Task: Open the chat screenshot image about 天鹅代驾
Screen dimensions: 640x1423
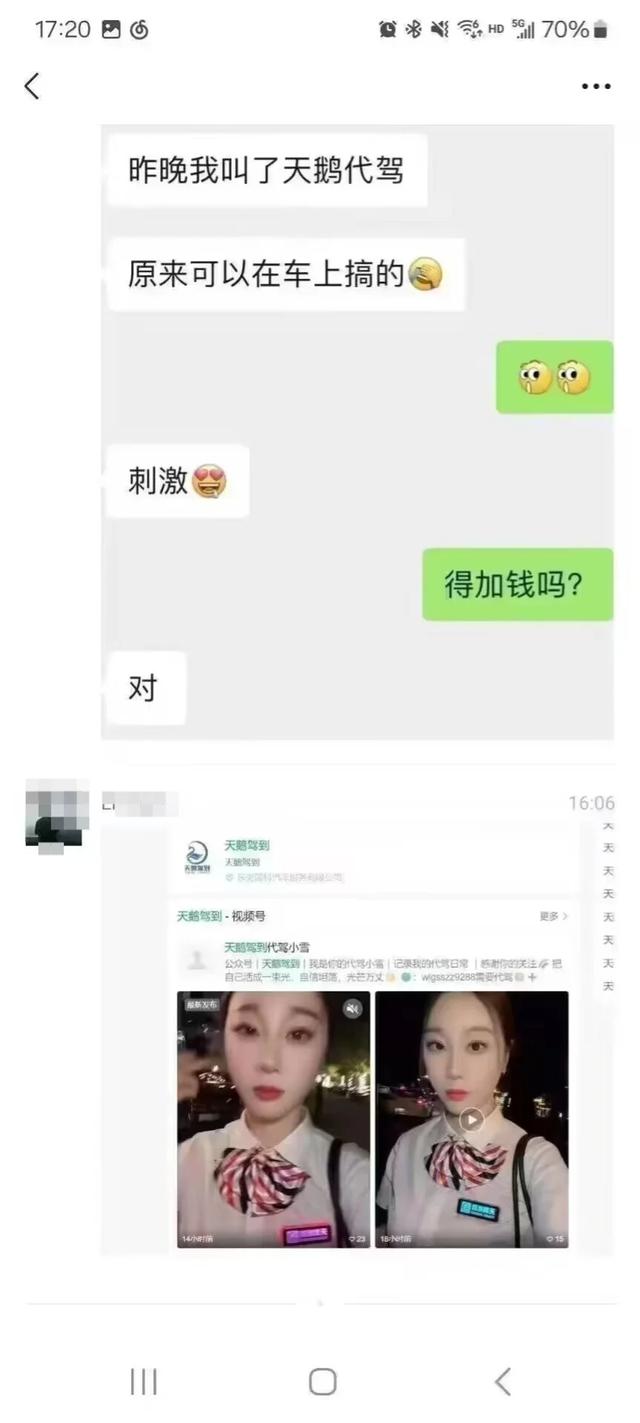Action: click(x=357, y=432)
